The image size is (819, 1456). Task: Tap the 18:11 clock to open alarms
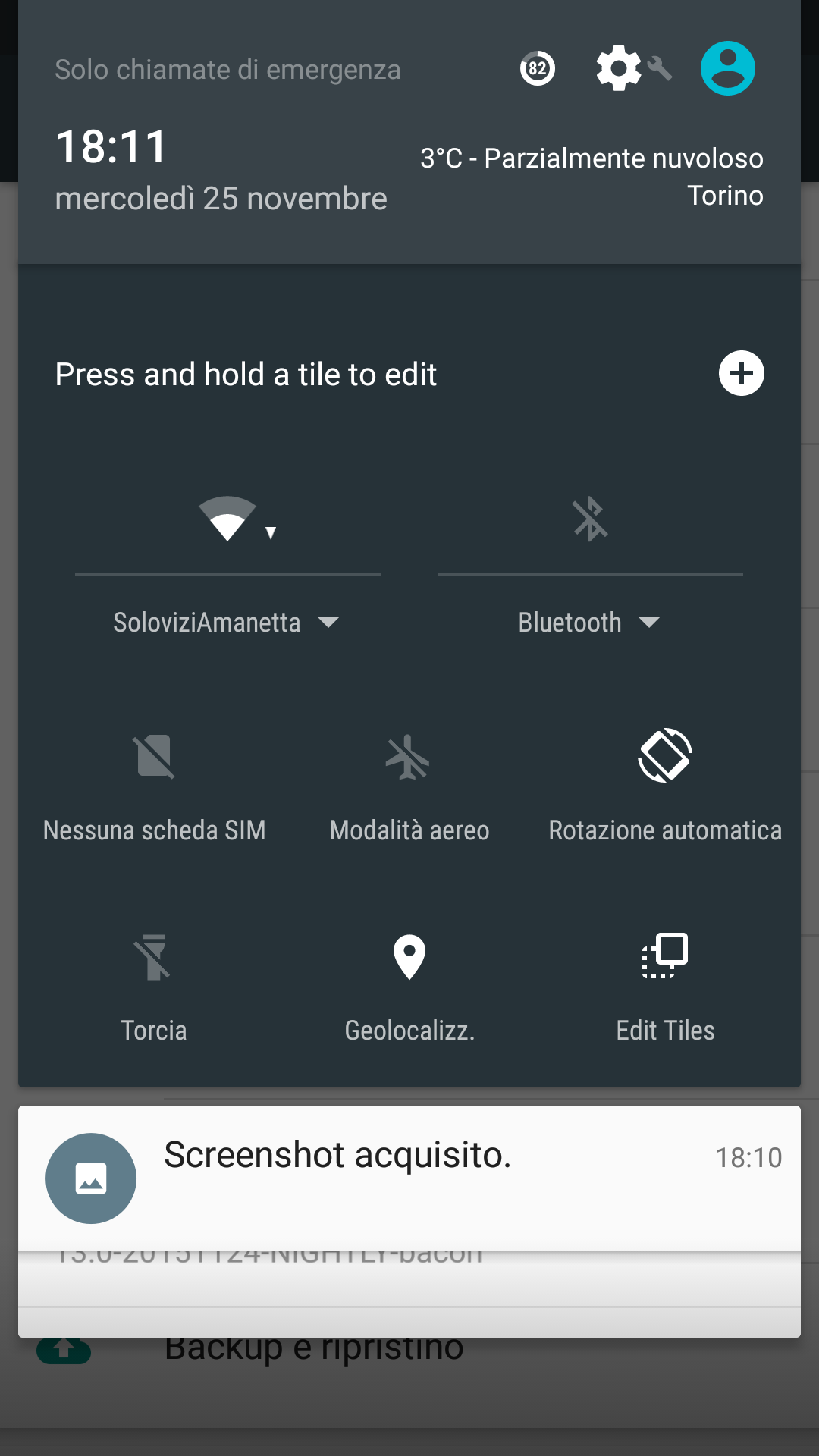111,146
